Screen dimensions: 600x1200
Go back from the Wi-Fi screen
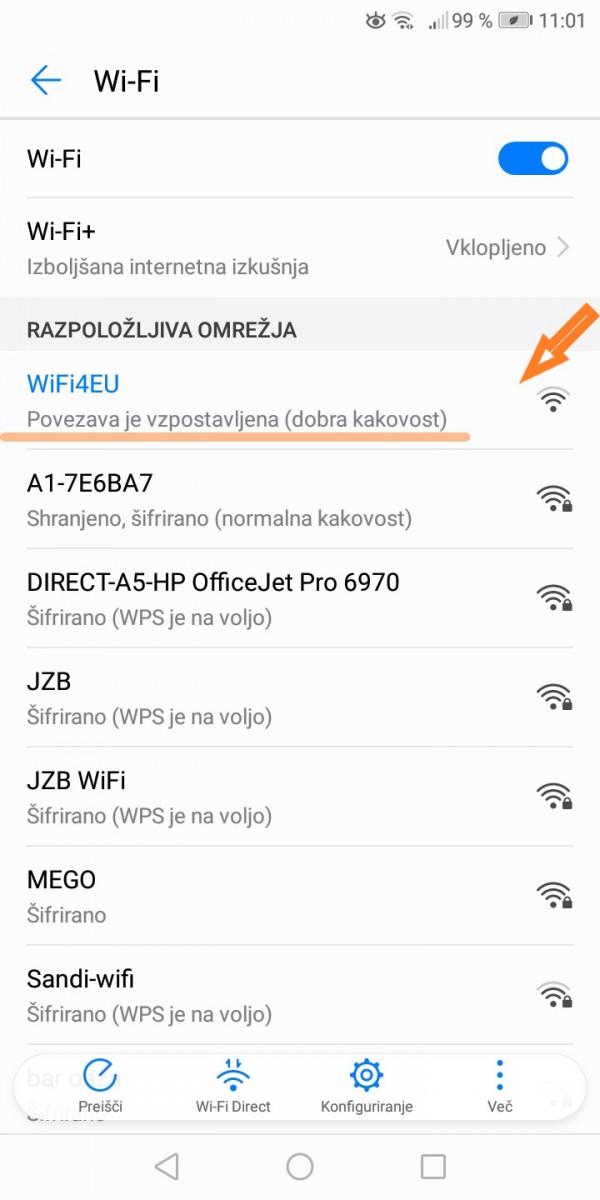46,81
